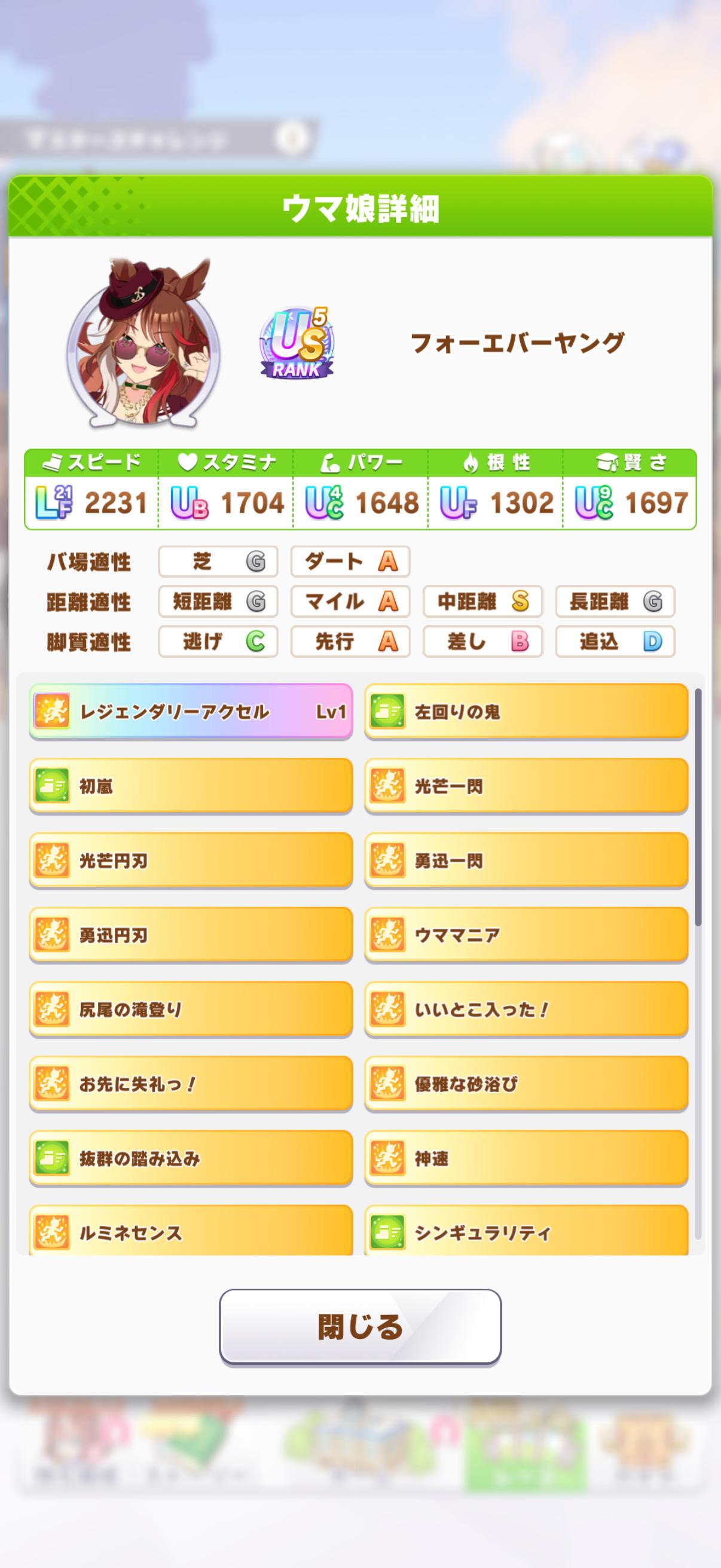View the 抜群の踏み込み skill info

(191, 1158)
